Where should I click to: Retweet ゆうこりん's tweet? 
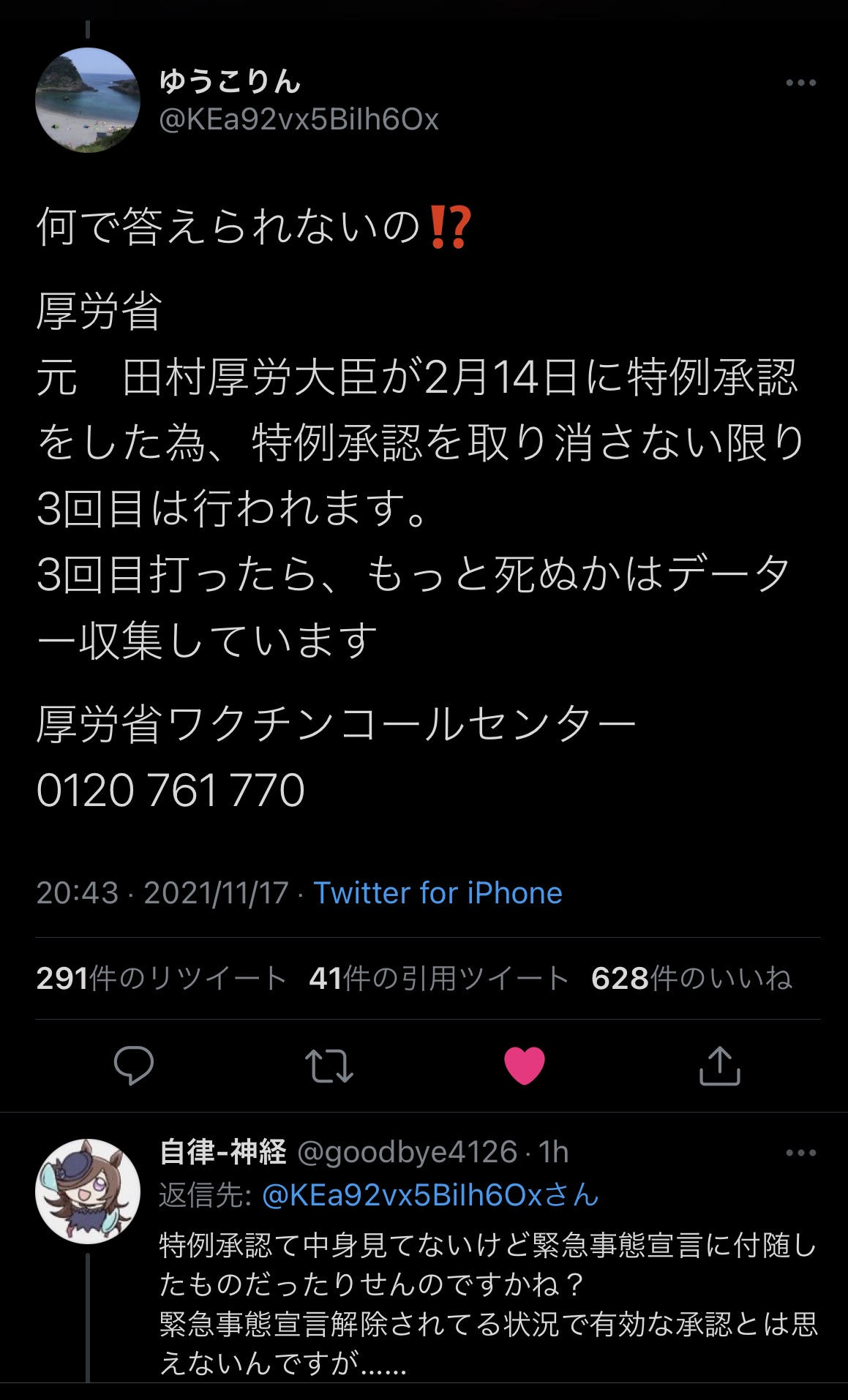tap(329, 1065)
